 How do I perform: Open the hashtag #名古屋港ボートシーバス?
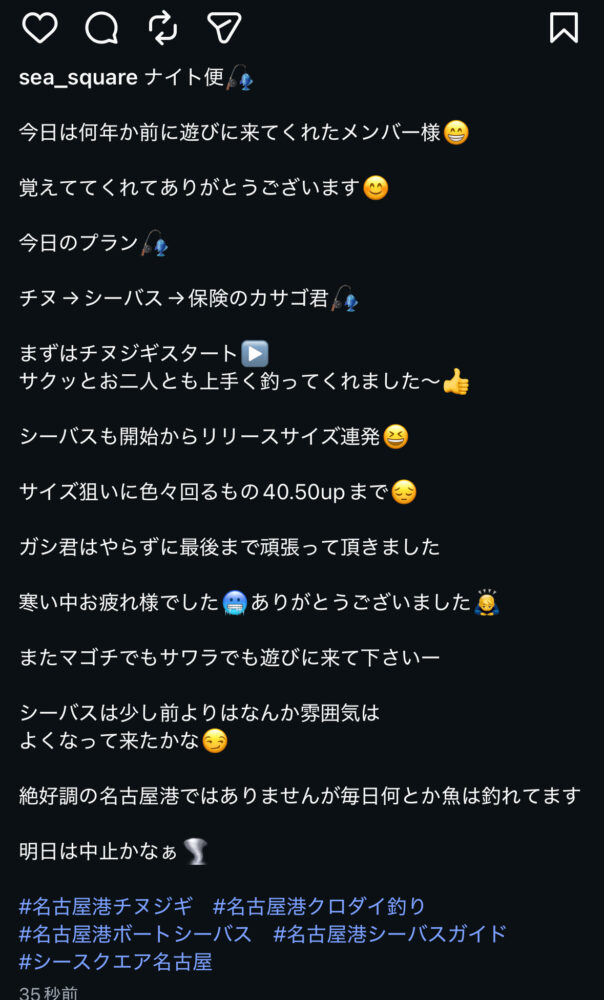(135, 935)
